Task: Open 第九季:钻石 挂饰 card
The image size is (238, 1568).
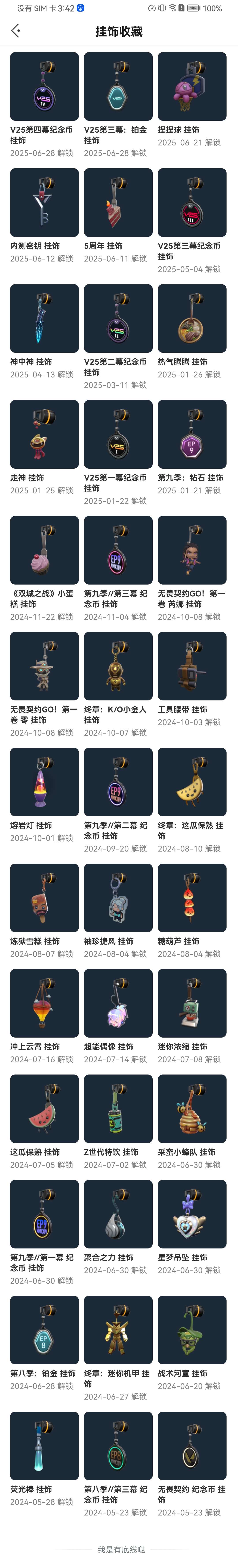Action: coord(192,434)
